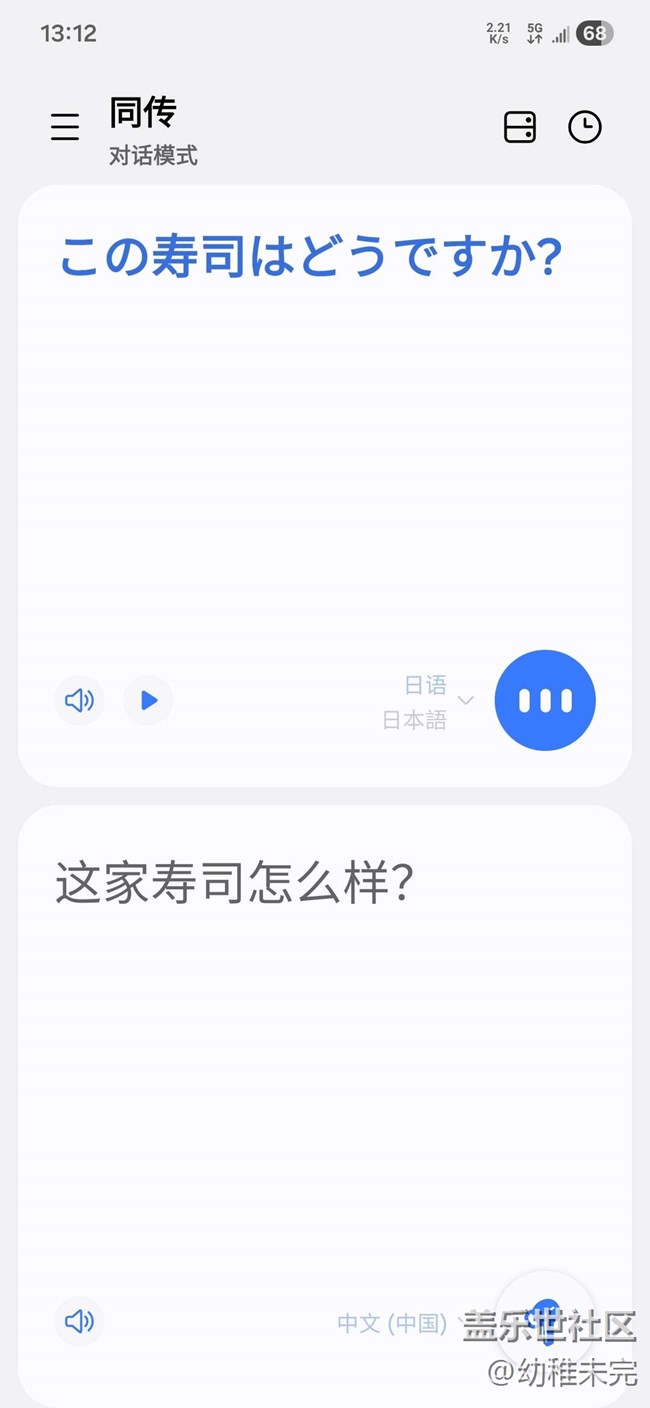The height and width of the screenshot is (1408, 650).
Task: Tap the play button in Japanese panel
Action: point(148,700)
